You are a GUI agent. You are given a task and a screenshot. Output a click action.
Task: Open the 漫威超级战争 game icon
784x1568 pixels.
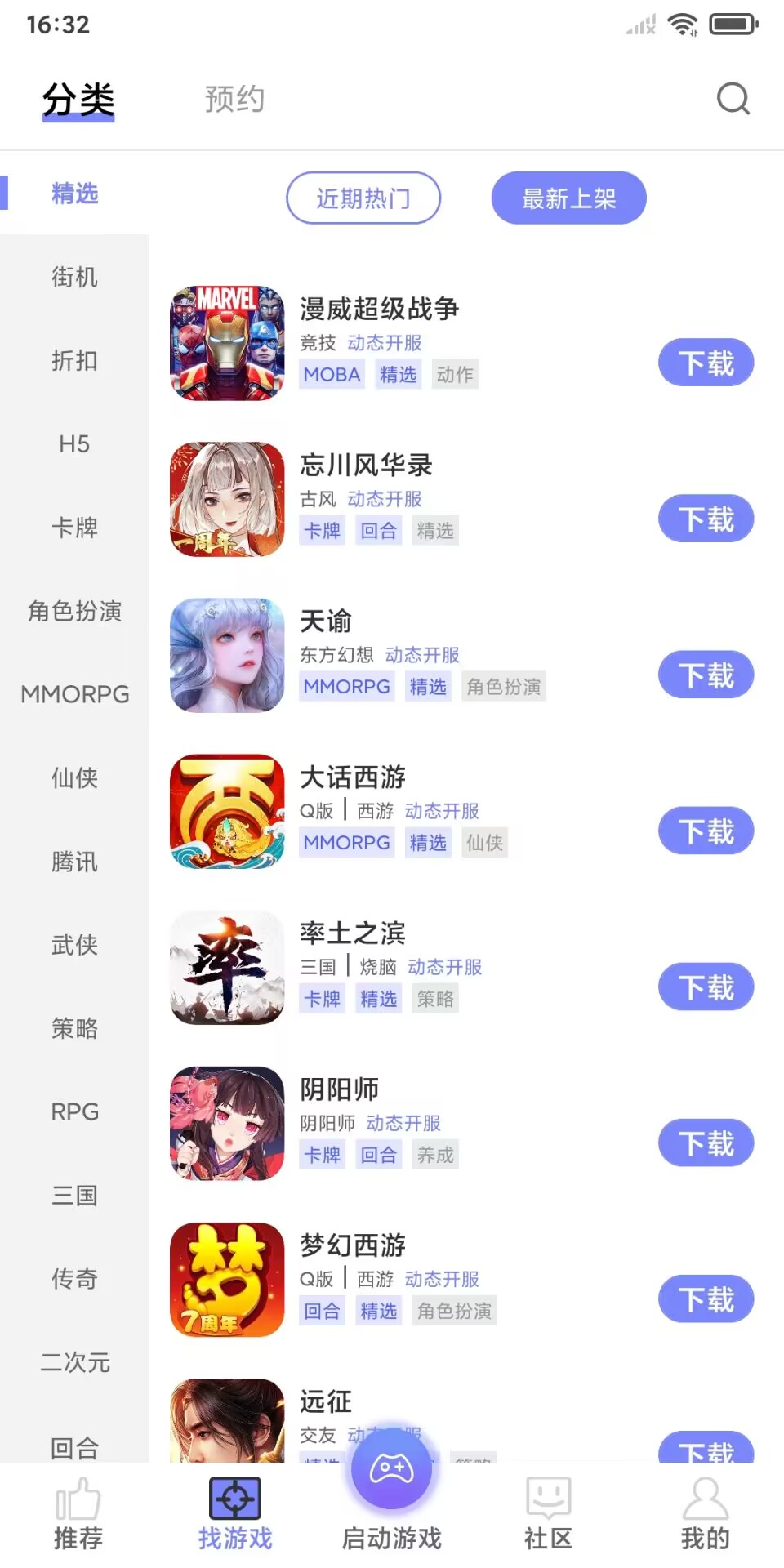tap(226, 343)
